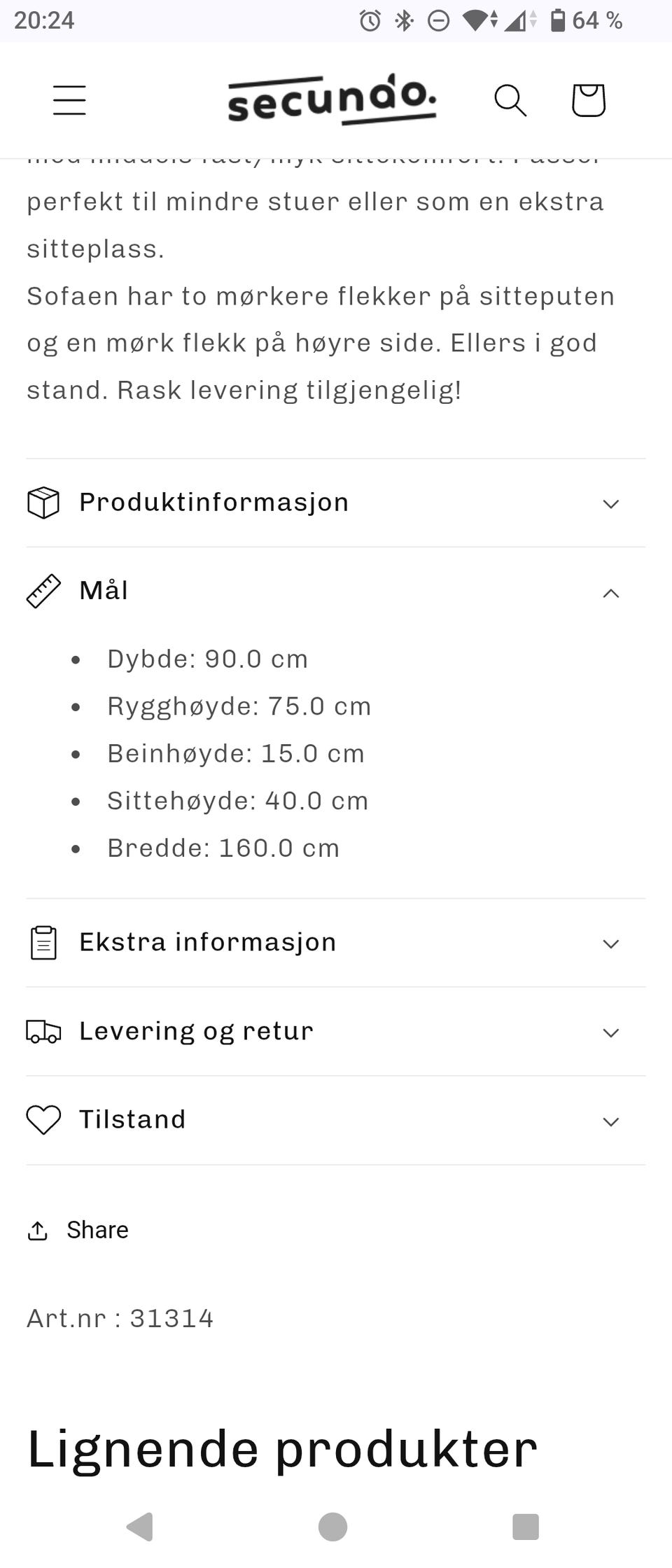Show Ekstra informasjon details
This screenshot has height=1568, width=672.
pos(611,943)
